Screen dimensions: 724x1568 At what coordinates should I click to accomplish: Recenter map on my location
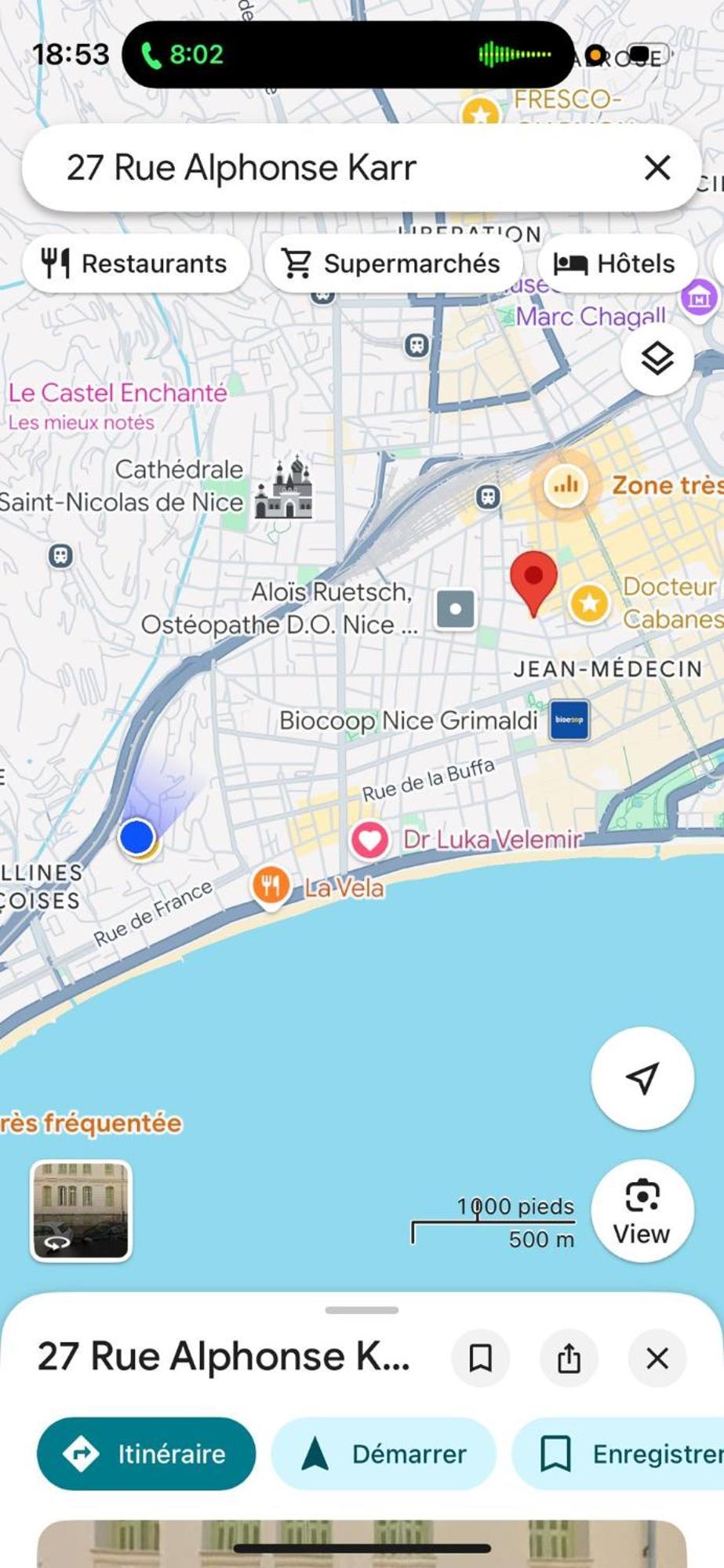[642, 1078]
